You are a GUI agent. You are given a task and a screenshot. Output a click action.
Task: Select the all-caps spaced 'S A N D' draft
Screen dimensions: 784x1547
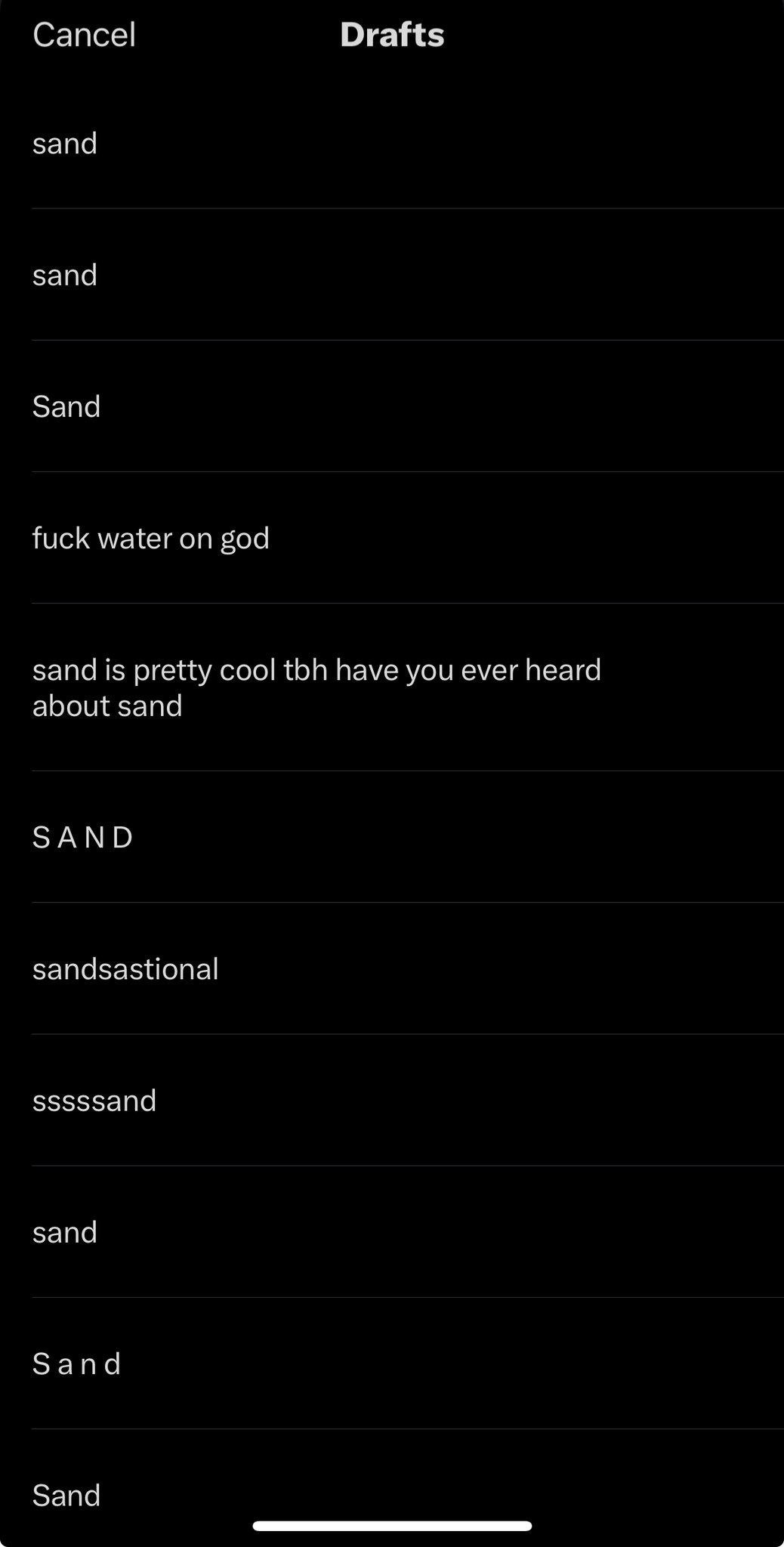(x=83, y=837)
